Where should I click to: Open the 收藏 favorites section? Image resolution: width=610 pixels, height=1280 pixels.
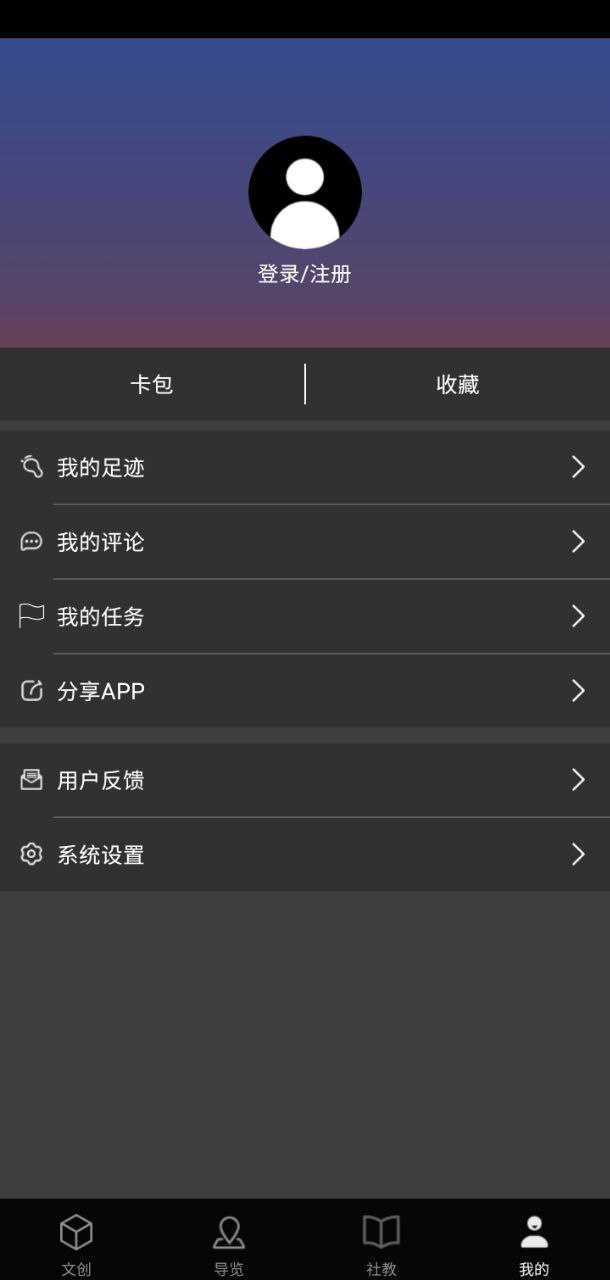[x=457, y=384]
